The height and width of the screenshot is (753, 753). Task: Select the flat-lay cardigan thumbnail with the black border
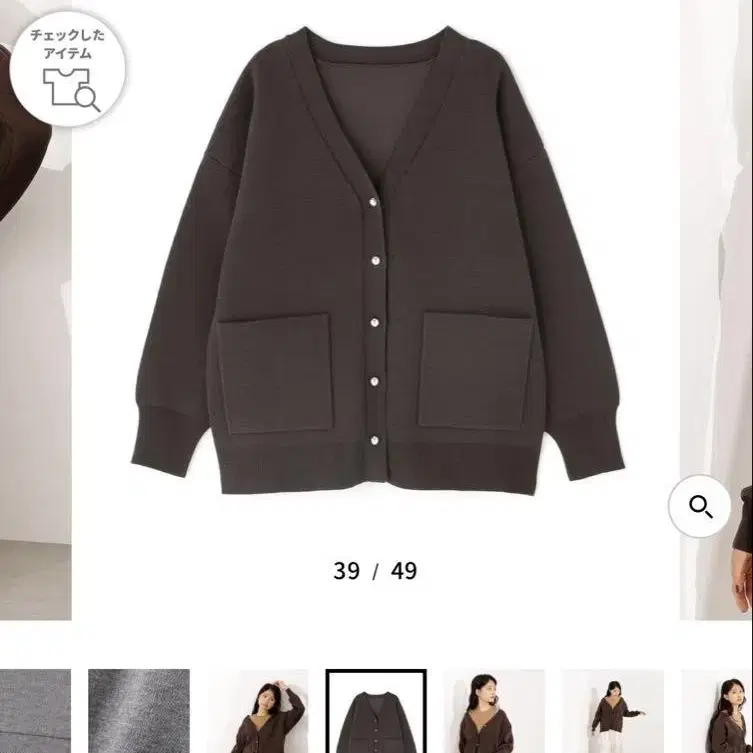point(376,711)
